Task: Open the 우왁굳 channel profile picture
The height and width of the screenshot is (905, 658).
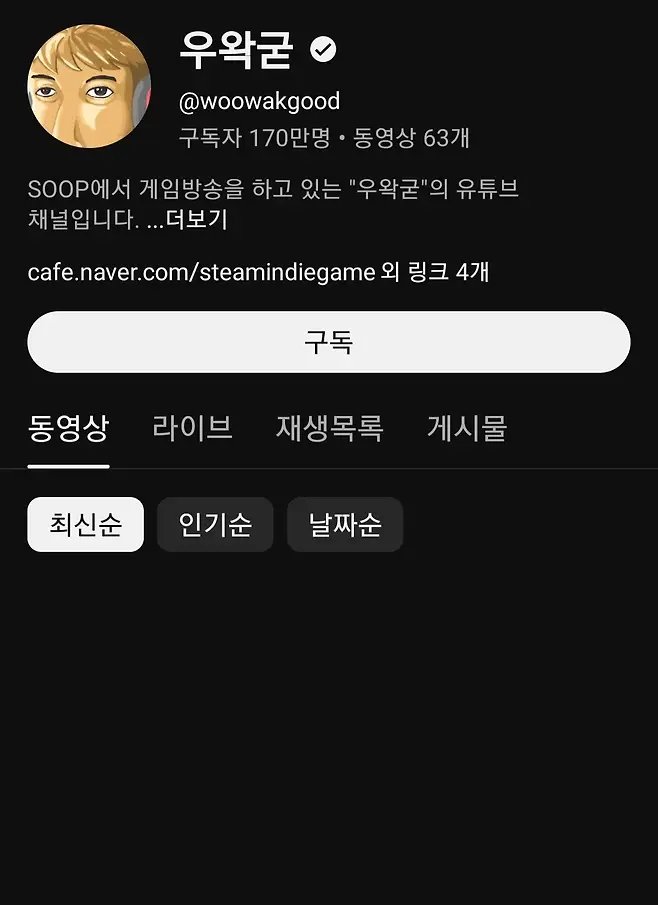Action: [x=89, y=87]
